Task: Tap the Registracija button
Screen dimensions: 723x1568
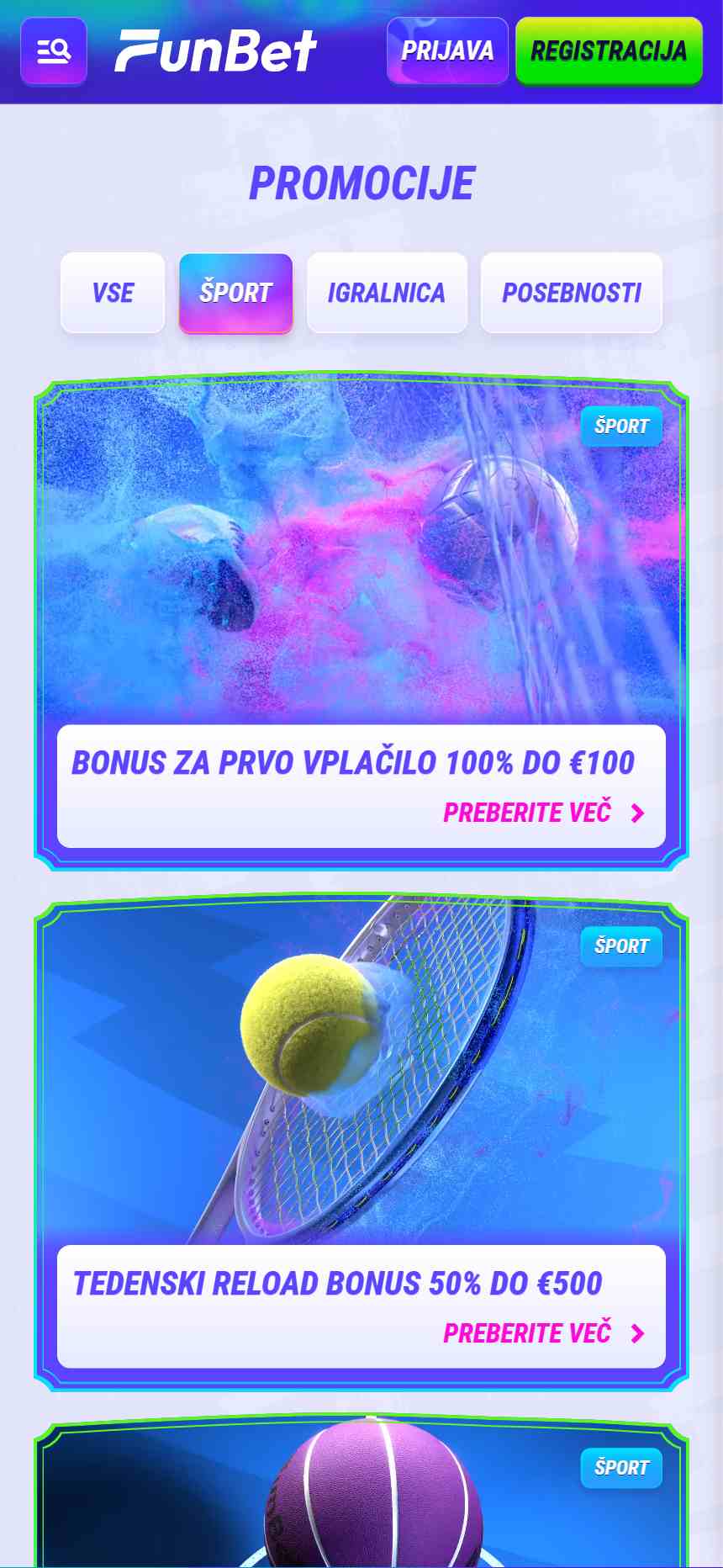Action: pyautogui.click(x=609, y=50)
